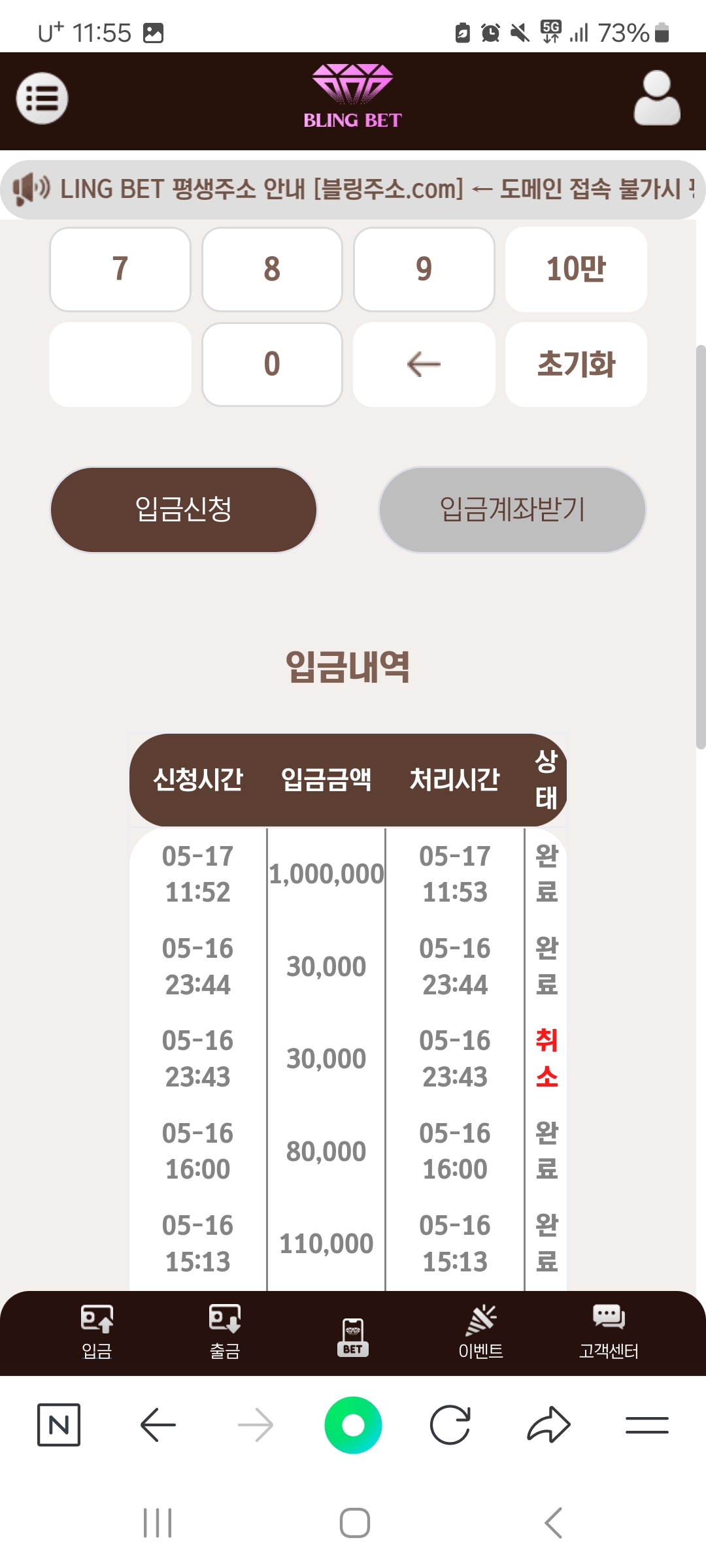This screenshot has width=706, height=1568.
Task: Open the 고객센터 support tab
Action: pyautogui.click(x=609, y=1332)
